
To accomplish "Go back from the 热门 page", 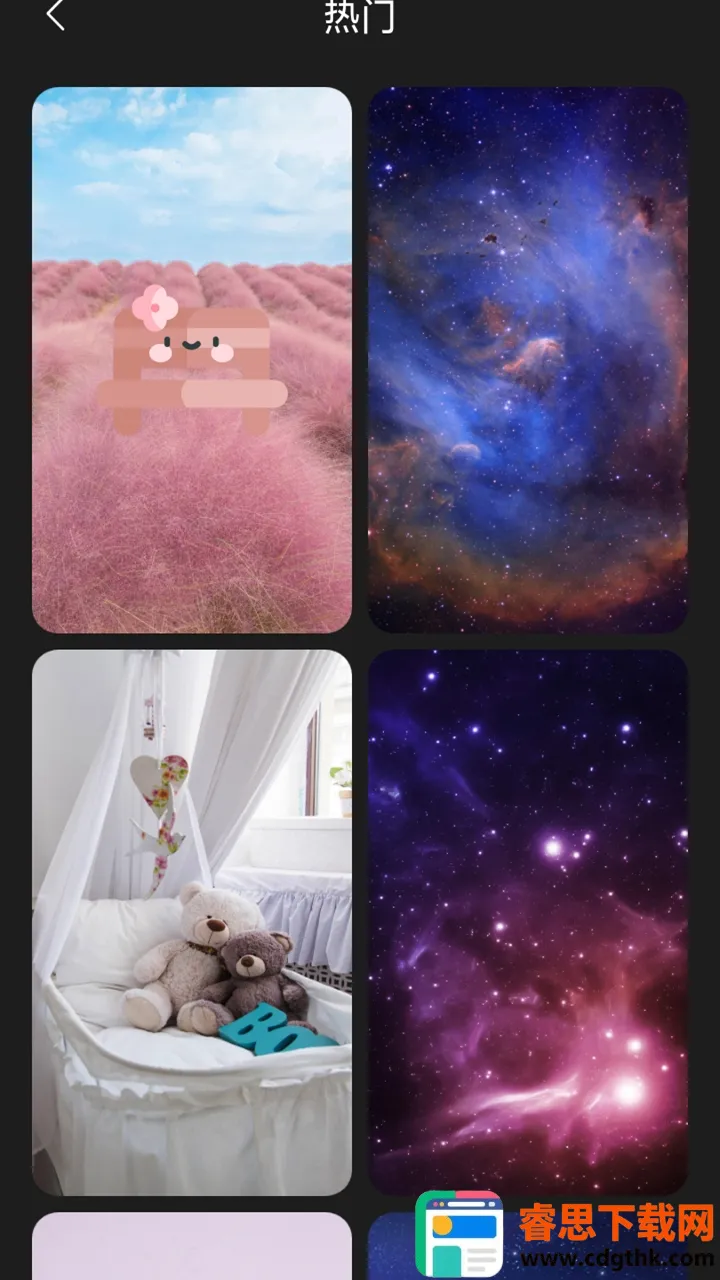I will [x=56, y=16].
